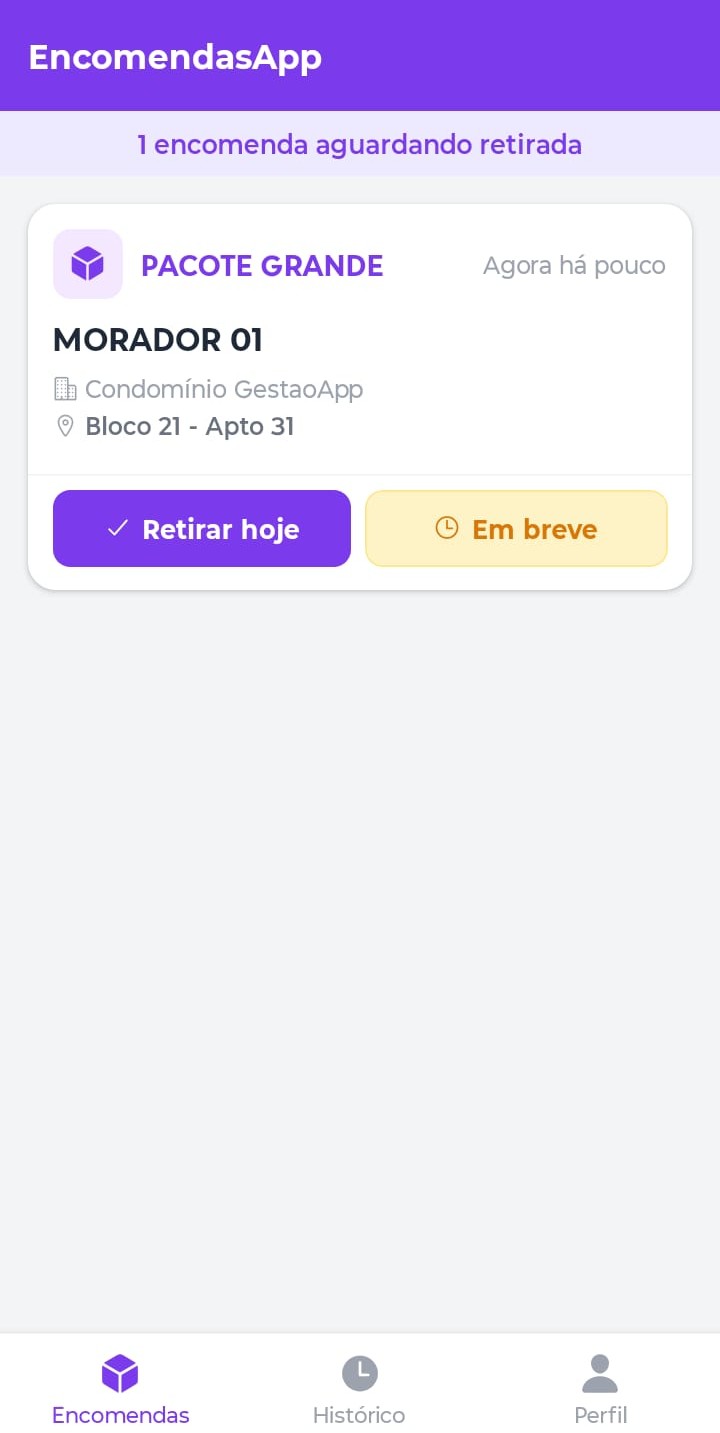Click the MORADOR 01 name on the card
This screenshot has height=1433, width=720.
[157, 340]
